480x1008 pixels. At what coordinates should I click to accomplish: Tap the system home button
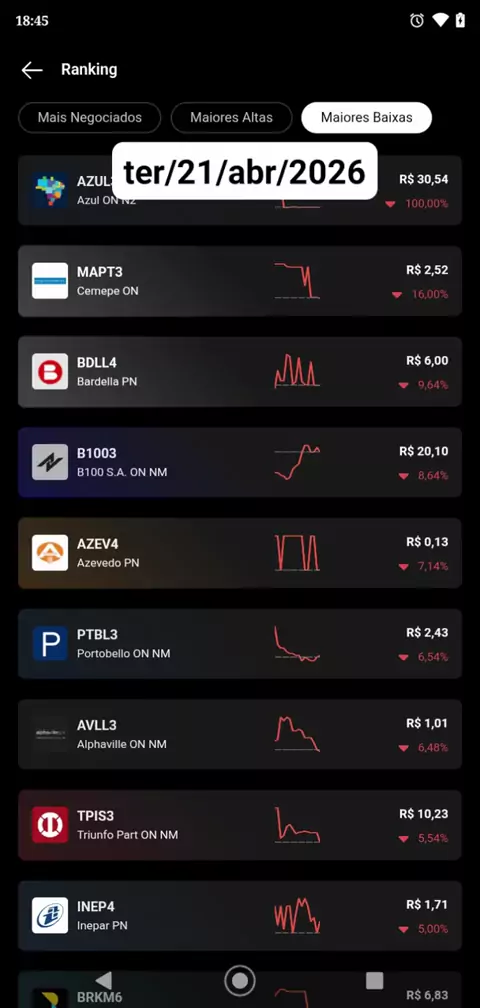pyautogui.click(x=240, y=981)
